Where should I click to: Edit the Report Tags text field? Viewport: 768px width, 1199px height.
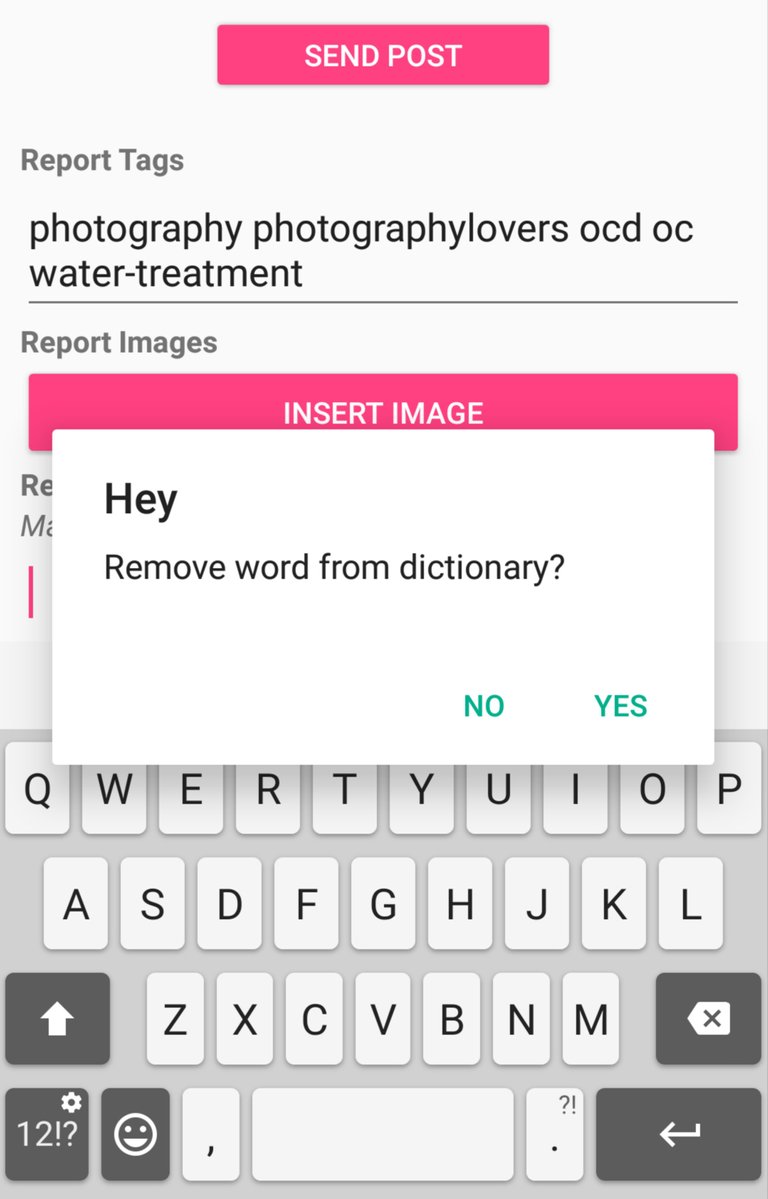(383, 250)
